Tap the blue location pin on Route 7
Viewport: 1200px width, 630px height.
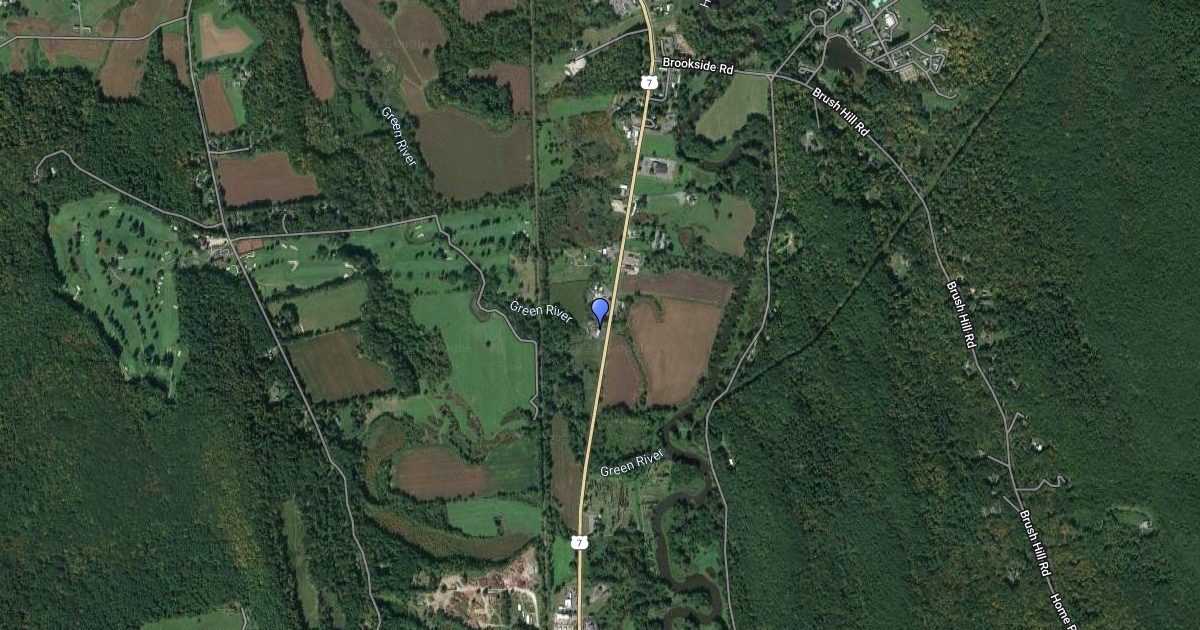(x=600, y=311)
